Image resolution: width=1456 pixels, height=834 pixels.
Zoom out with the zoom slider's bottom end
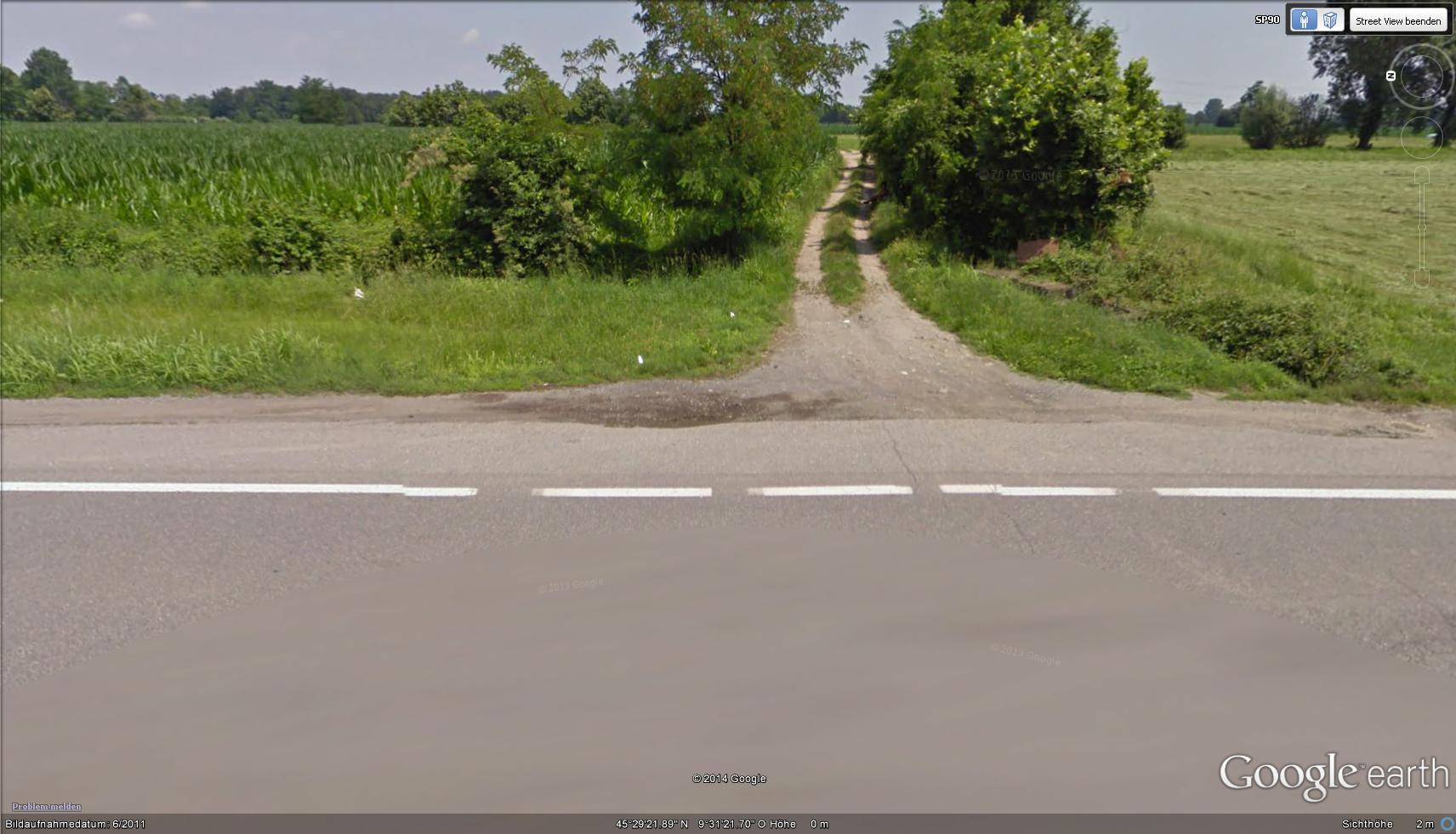coord(1422,278)
